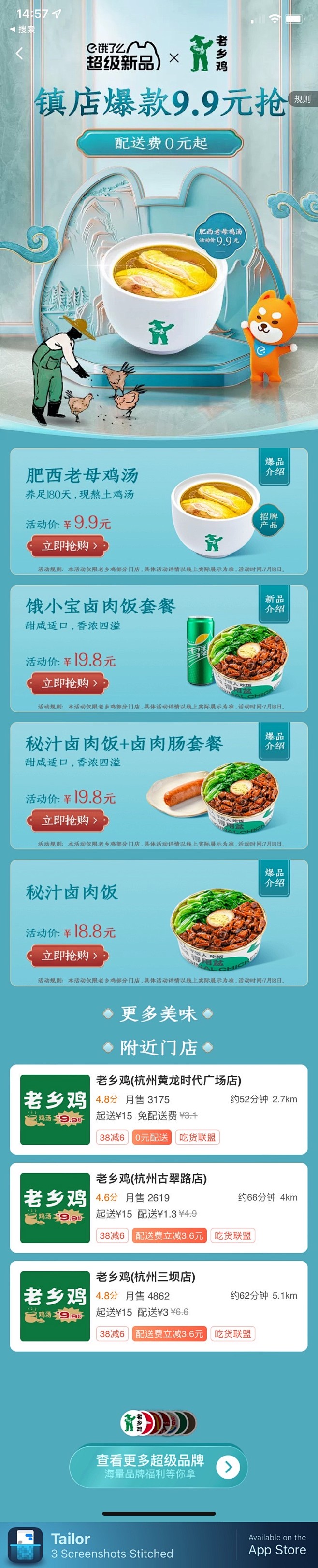Open store 老乡鸡(杭州黄龙时代广场店)

click(x=159, y=1109)
